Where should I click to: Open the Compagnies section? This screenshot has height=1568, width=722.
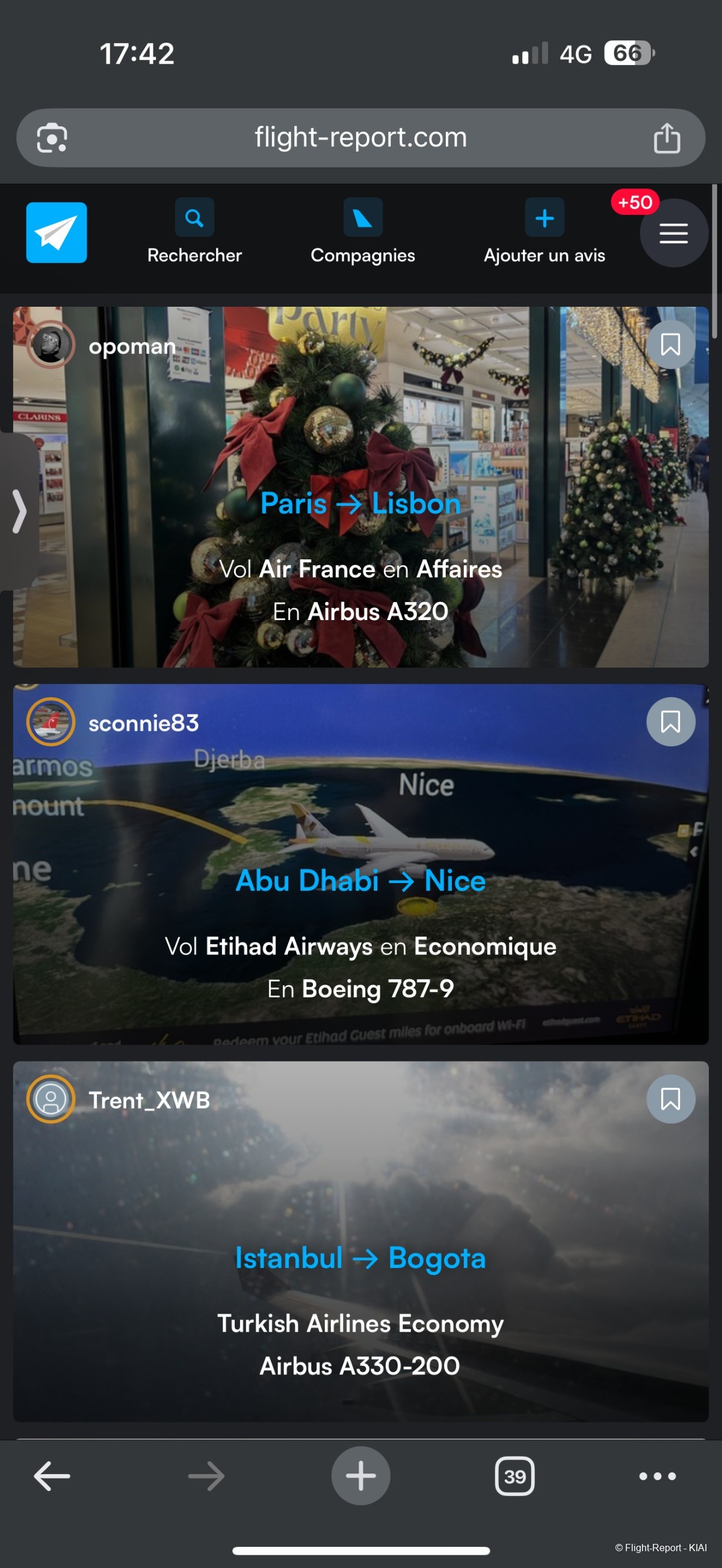(363, 232)
